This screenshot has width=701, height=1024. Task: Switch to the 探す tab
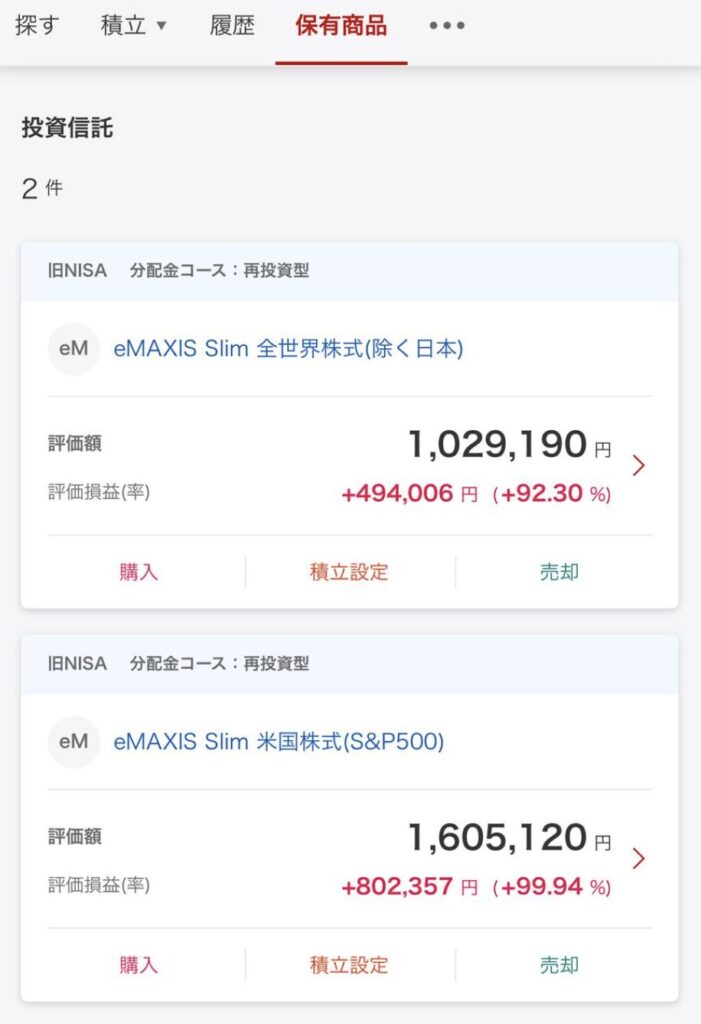tap(37, 26)
